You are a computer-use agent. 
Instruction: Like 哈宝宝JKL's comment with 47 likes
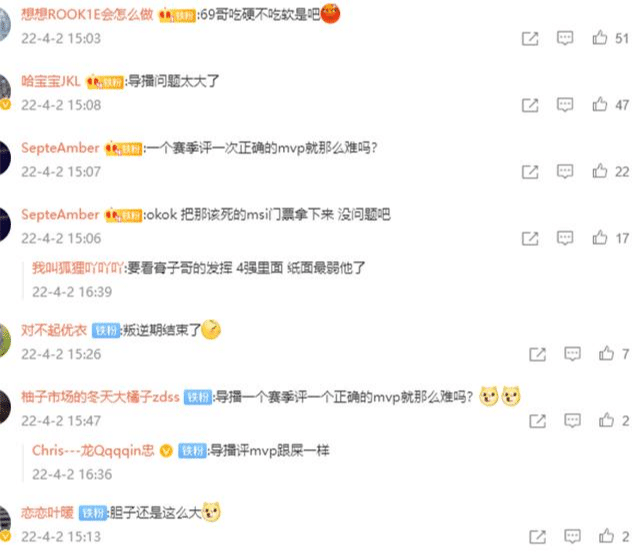pyautogui.click(x=600, y=105)
